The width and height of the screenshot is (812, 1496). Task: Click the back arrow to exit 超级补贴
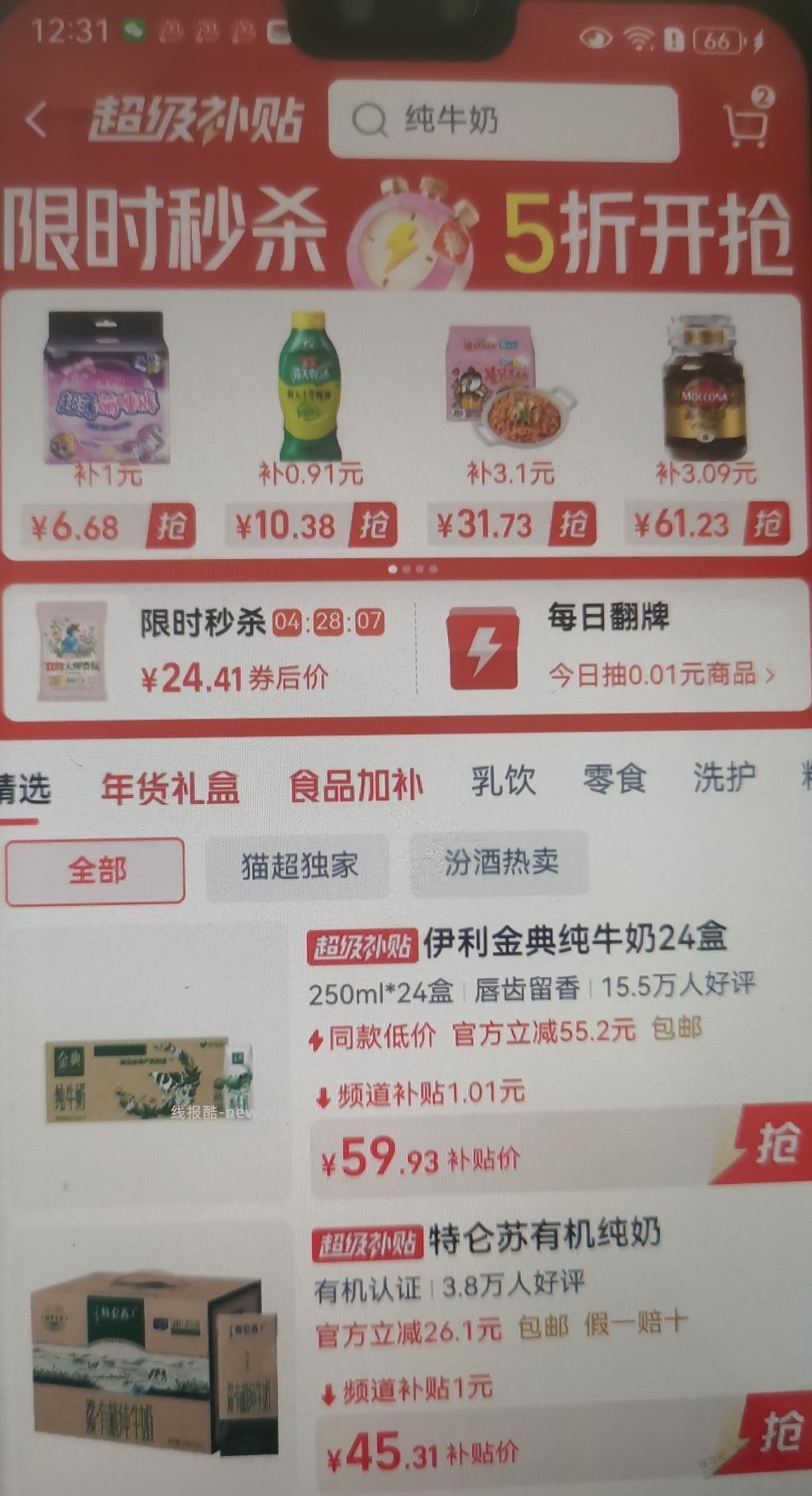tap(35, 119)
